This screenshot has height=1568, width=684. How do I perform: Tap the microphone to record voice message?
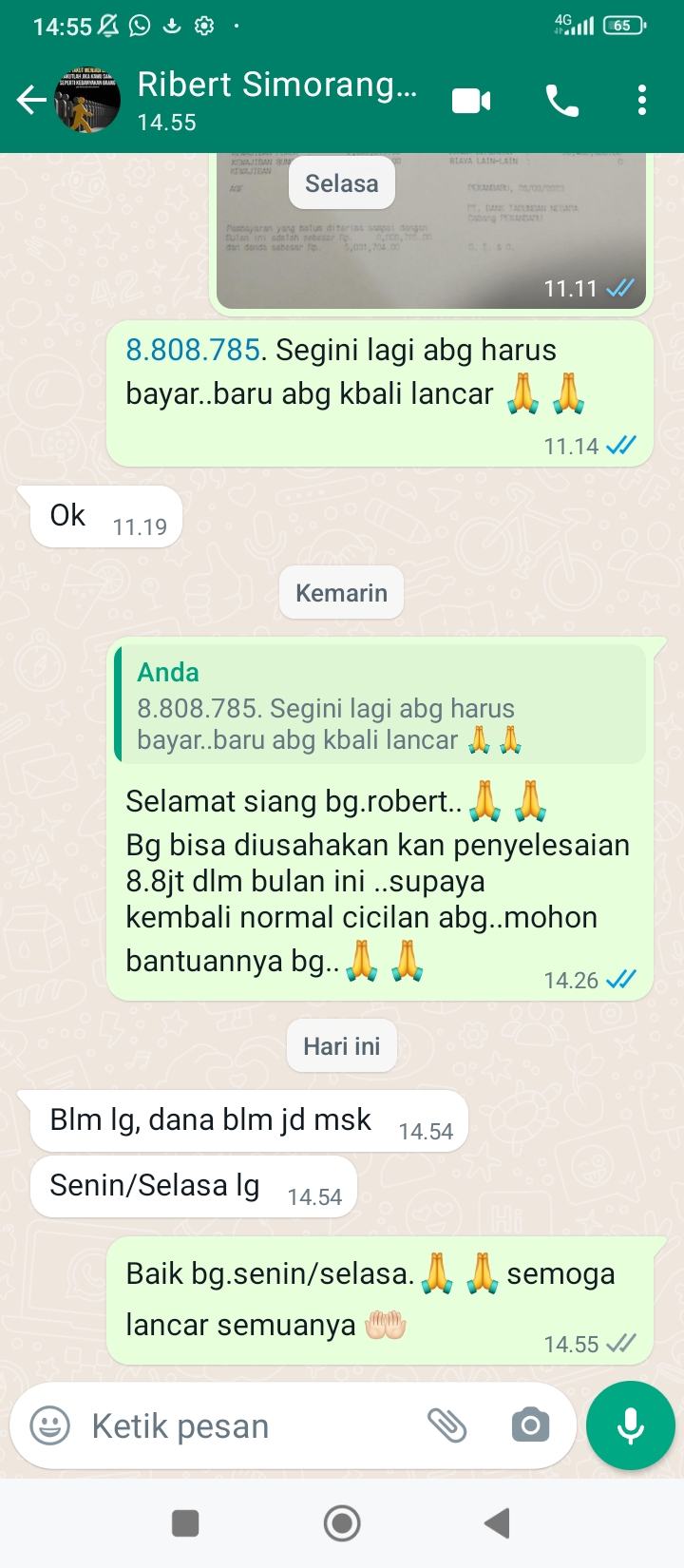coord(629,1425)
